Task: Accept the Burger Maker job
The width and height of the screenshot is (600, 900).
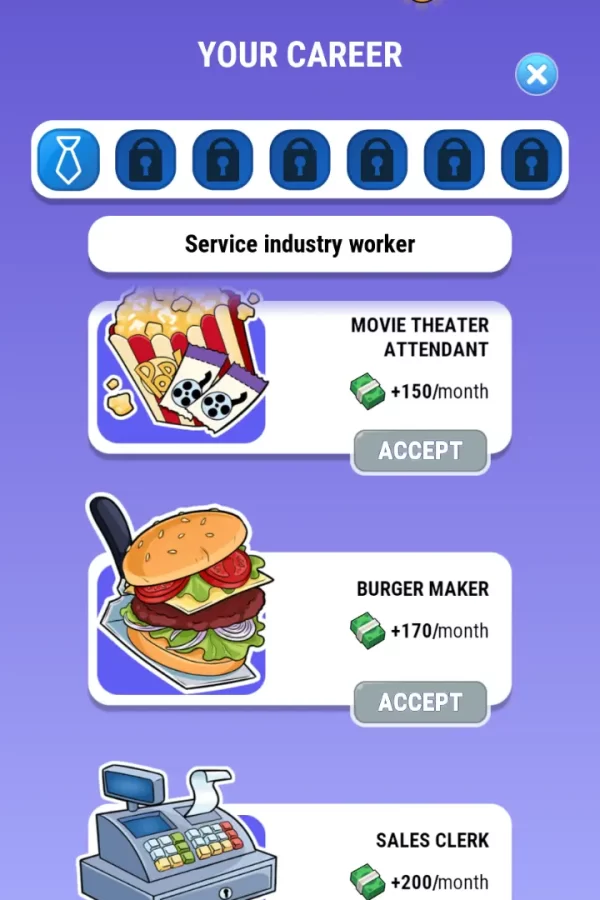Action: [420, 703]
